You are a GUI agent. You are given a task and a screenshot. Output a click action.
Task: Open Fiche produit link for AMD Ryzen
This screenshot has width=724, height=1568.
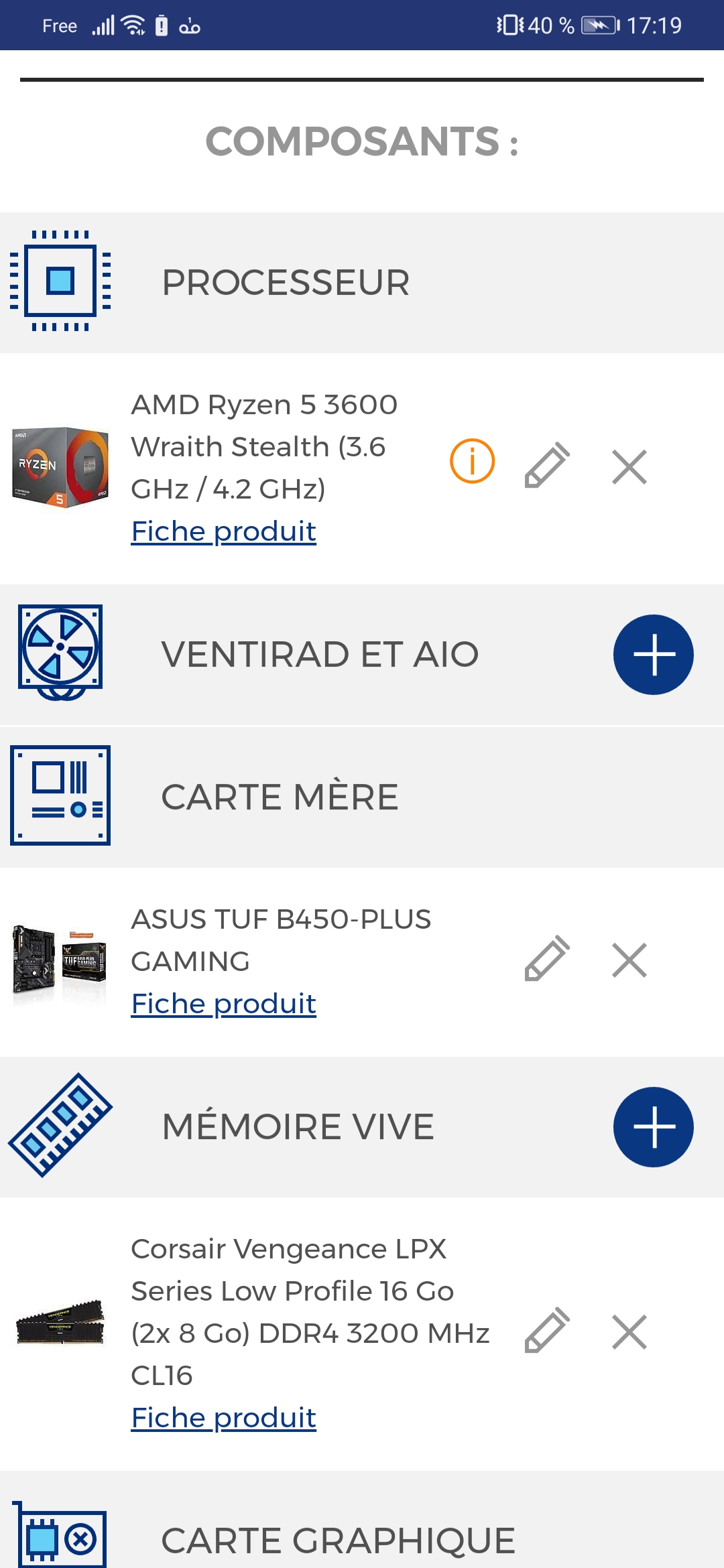pos(223,531)
